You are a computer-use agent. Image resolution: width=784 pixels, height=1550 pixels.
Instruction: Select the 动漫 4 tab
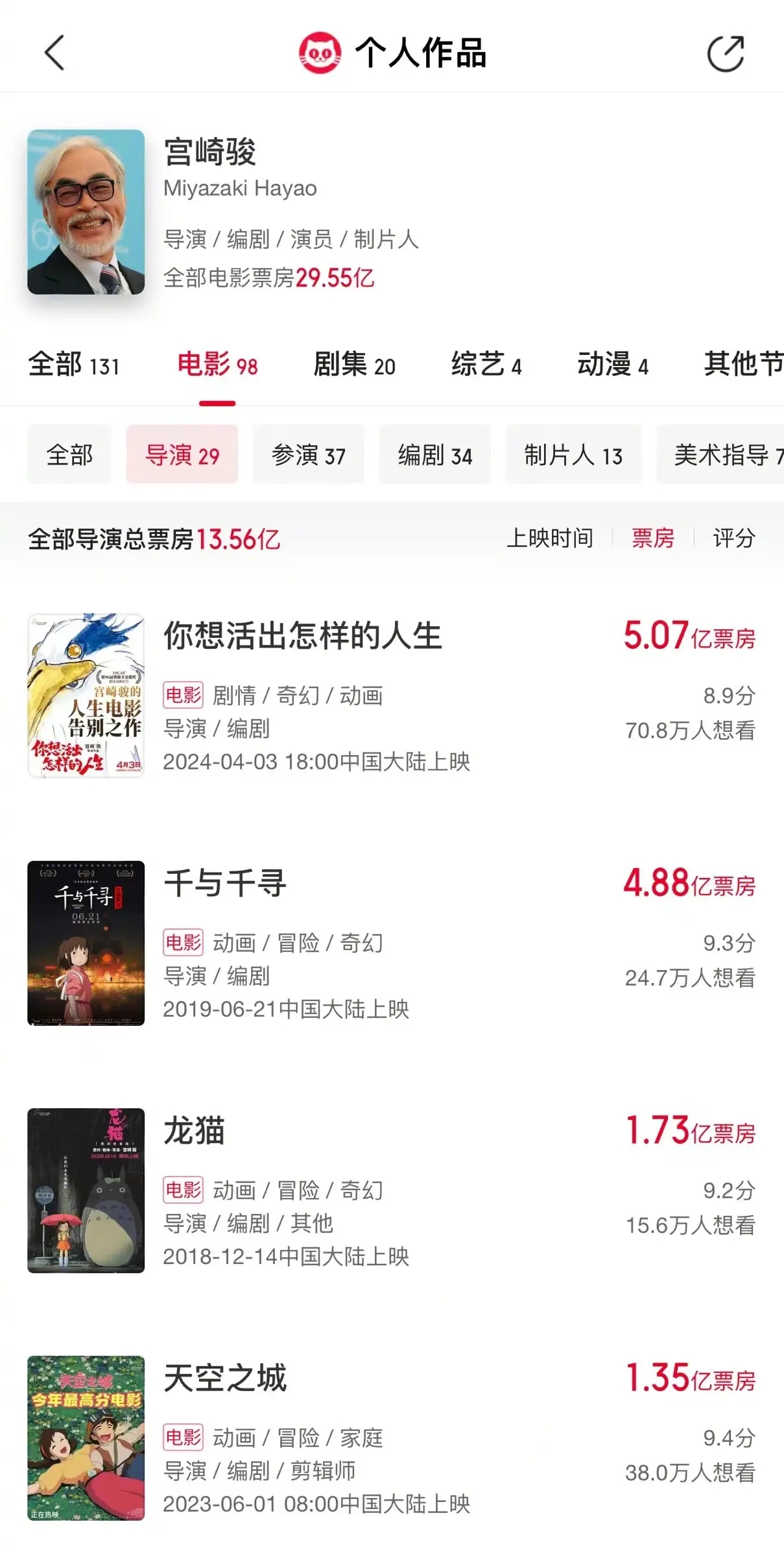613,365
